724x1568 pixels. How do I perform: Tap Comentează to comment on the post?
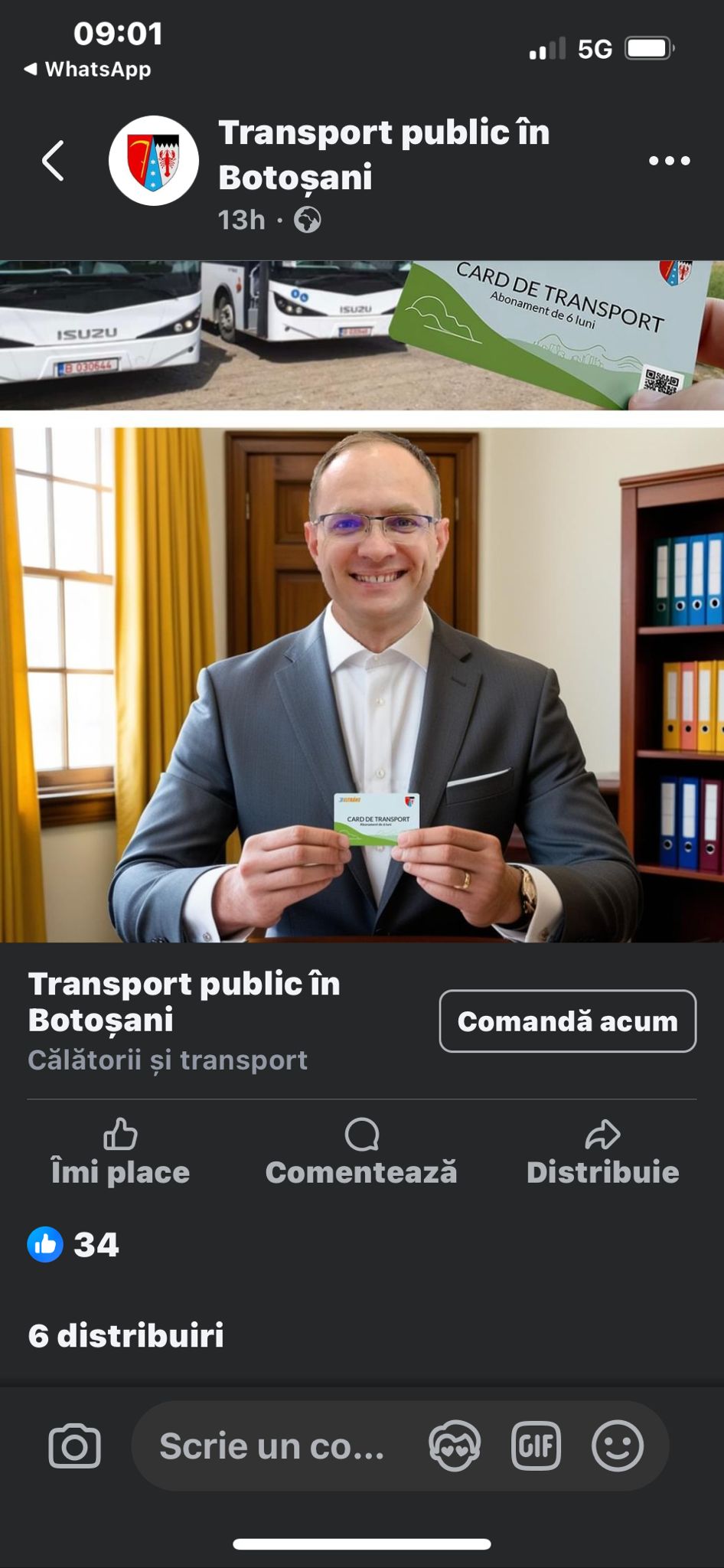361,1151
